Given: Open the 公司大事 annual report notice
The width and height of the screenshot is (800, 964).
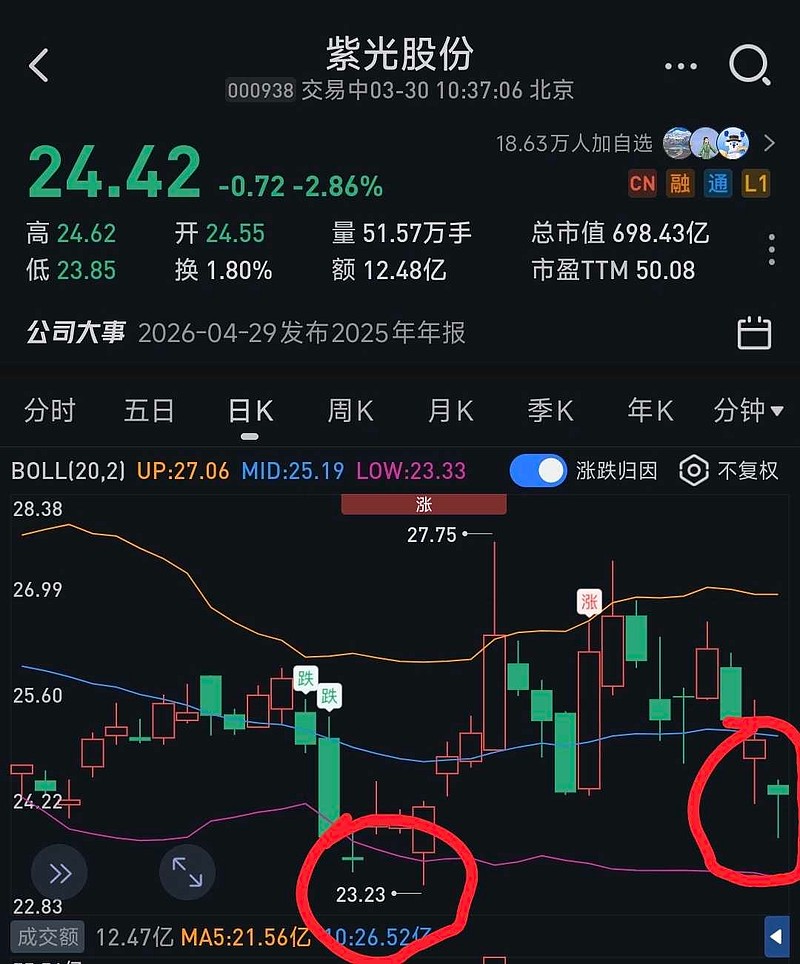Looking at the screenshot, I should [x=300, y=332].
